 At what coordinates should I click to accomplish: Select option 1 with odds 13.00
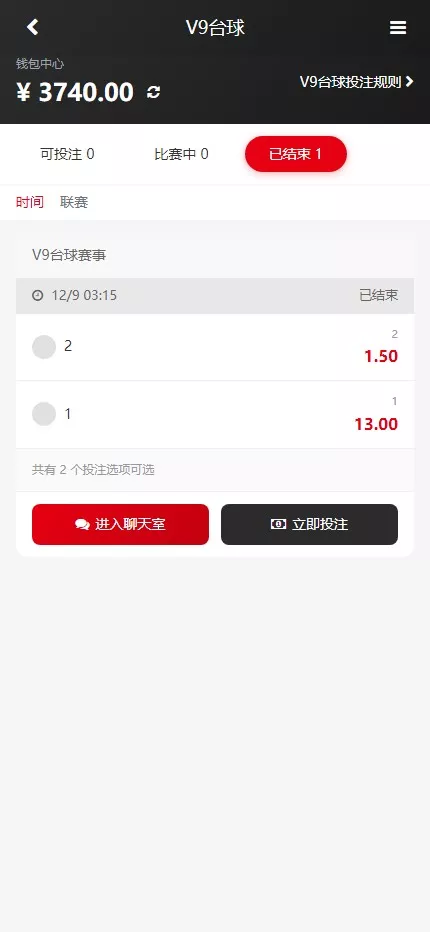tap(215, 415)
